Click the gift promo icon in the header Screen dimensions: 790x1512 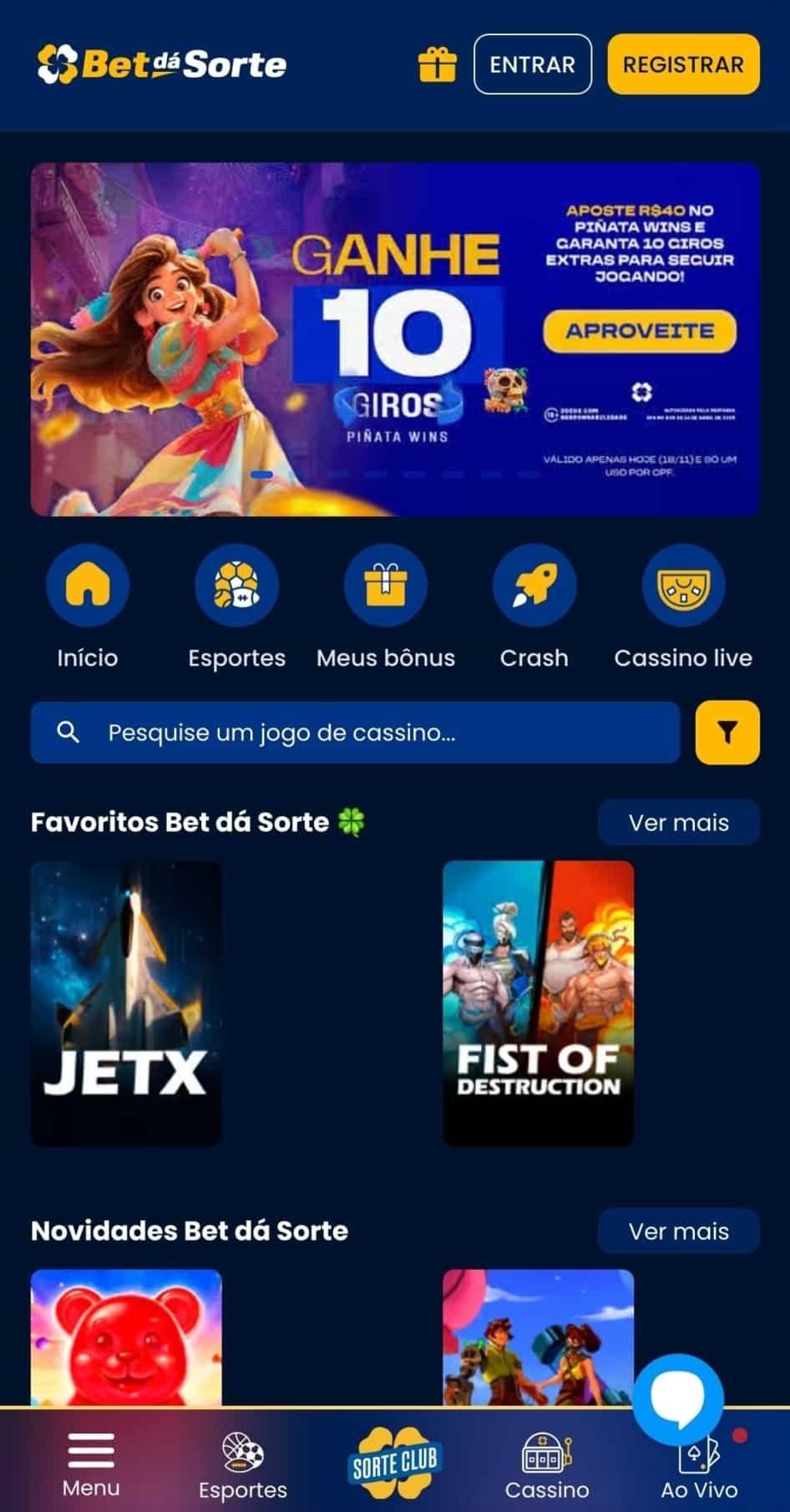pos(438,63)
